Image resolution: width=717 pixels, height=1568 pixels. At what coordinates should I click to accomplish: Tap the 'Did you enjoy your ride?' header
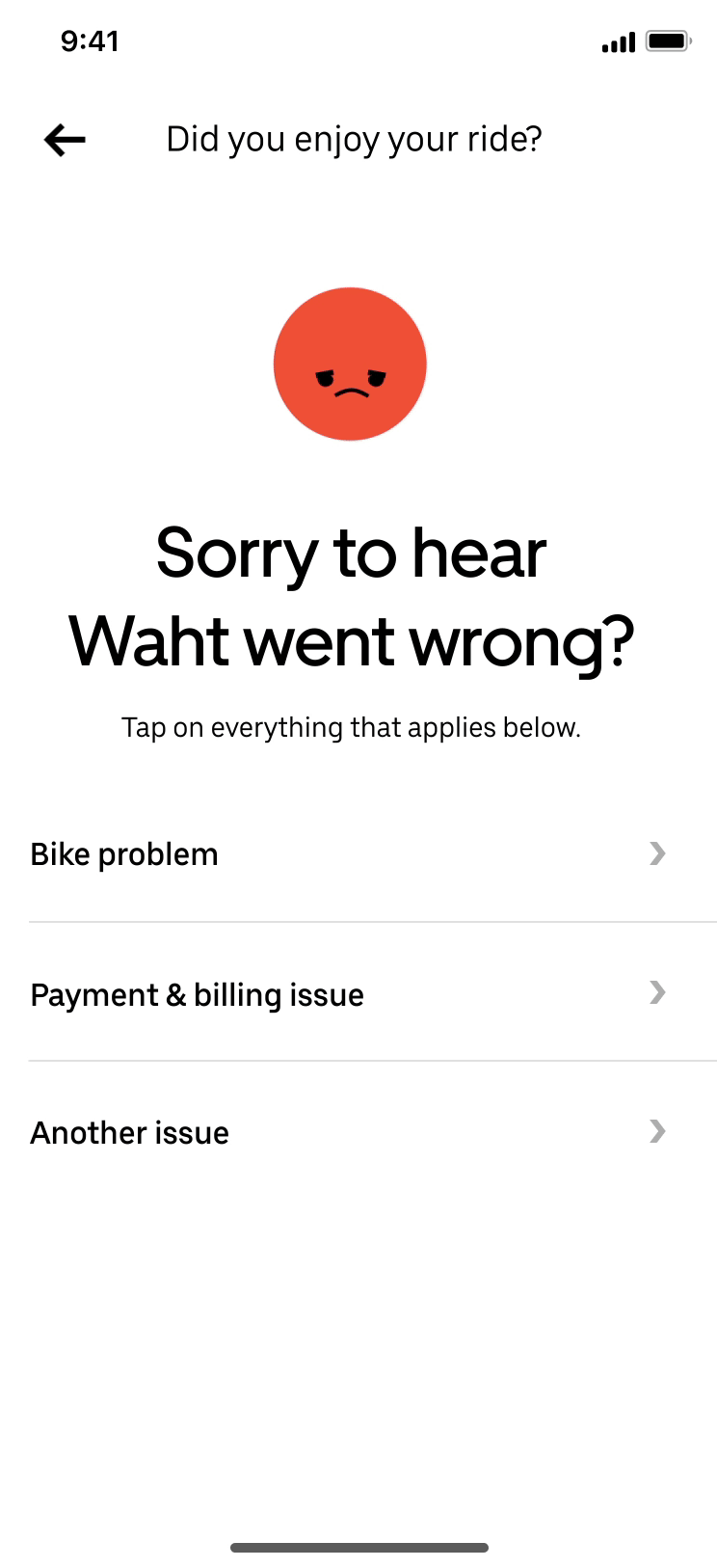point(354,139)
